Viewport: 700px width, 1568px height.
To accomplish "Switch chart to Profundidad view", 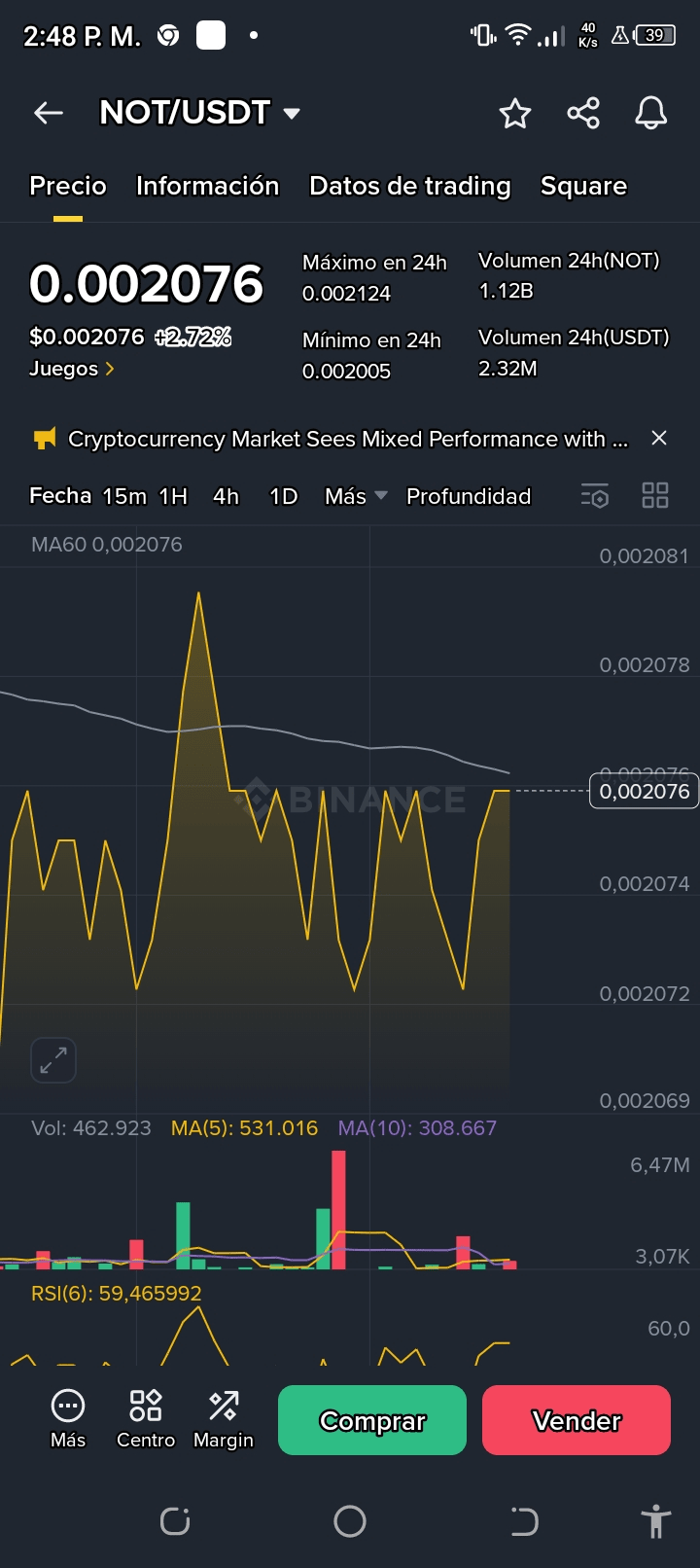I will click(468, 496).
